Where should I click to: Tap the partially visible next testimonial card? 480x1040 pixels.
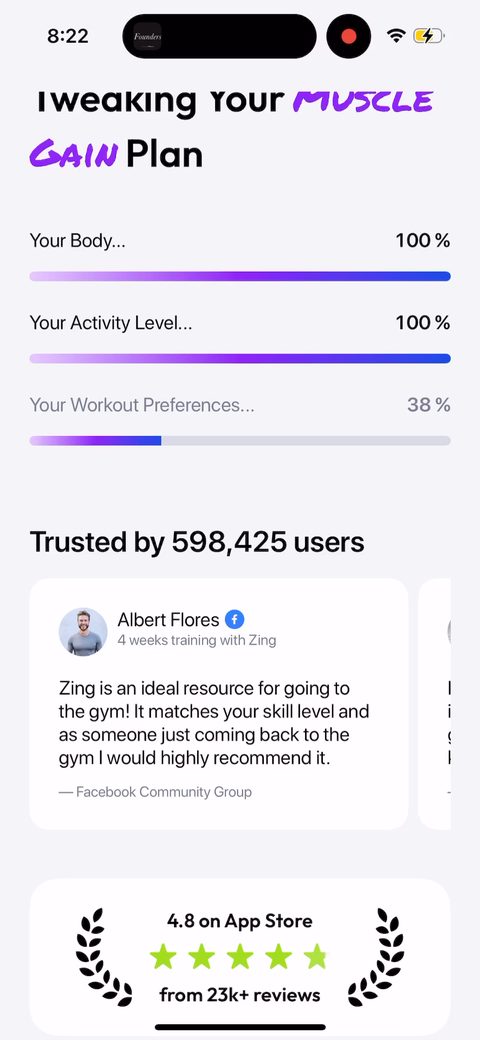435,704
